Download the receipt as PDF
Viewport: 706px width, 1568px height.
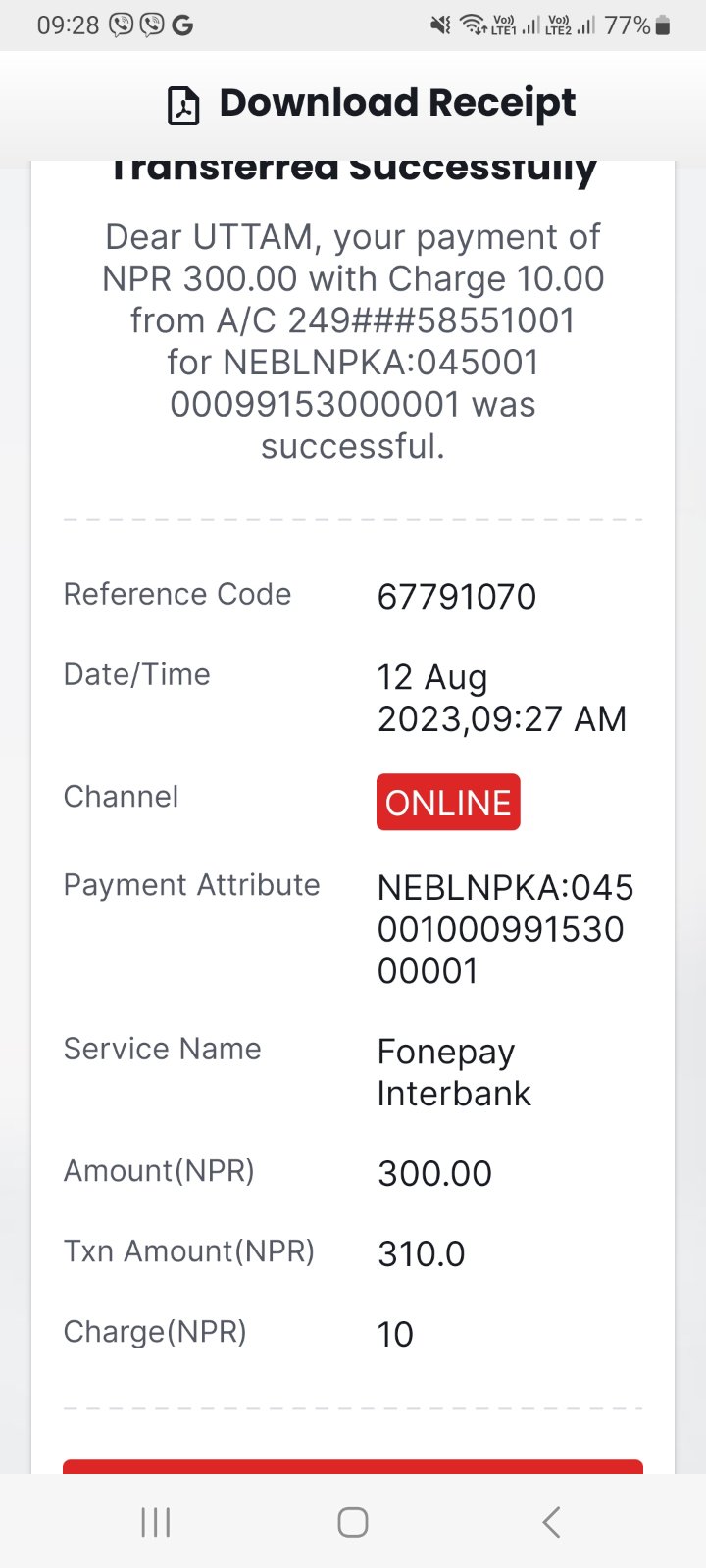(x=372, y=104)
